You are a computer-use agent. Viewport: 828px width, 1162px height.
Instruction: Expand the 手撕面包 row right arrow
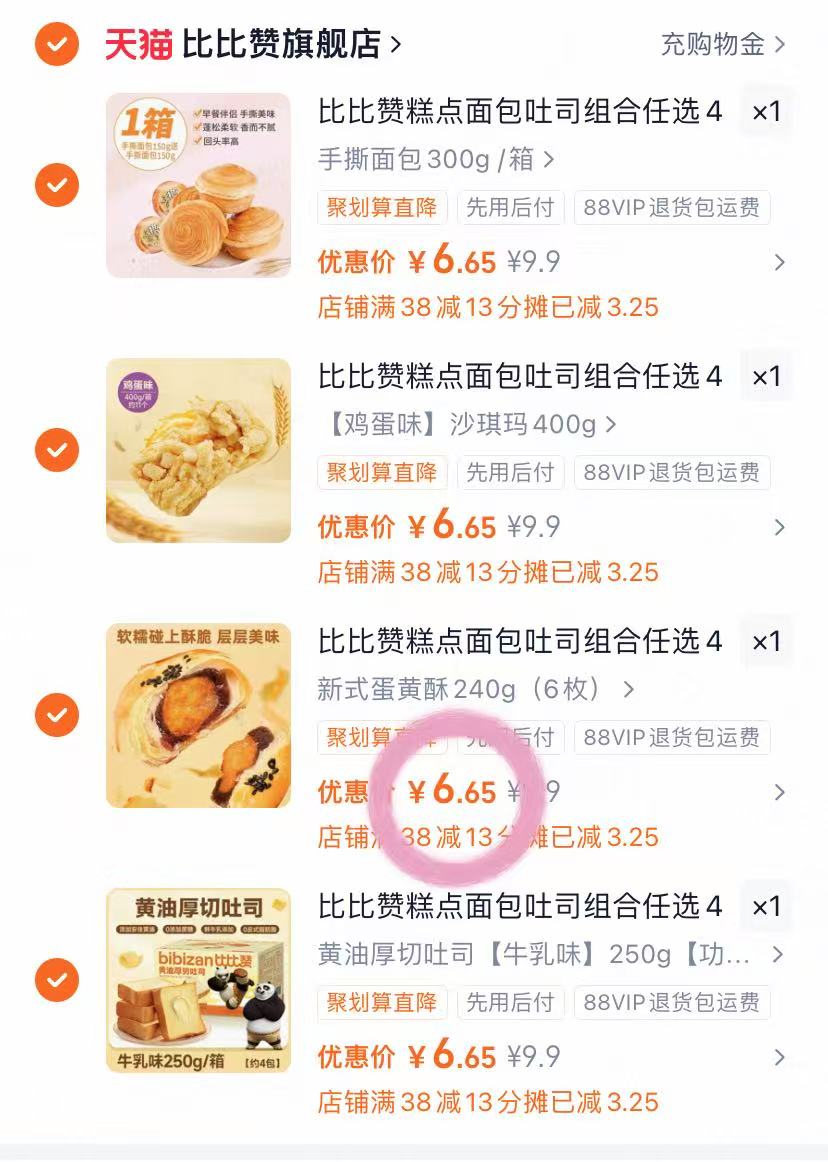[780, 260]
